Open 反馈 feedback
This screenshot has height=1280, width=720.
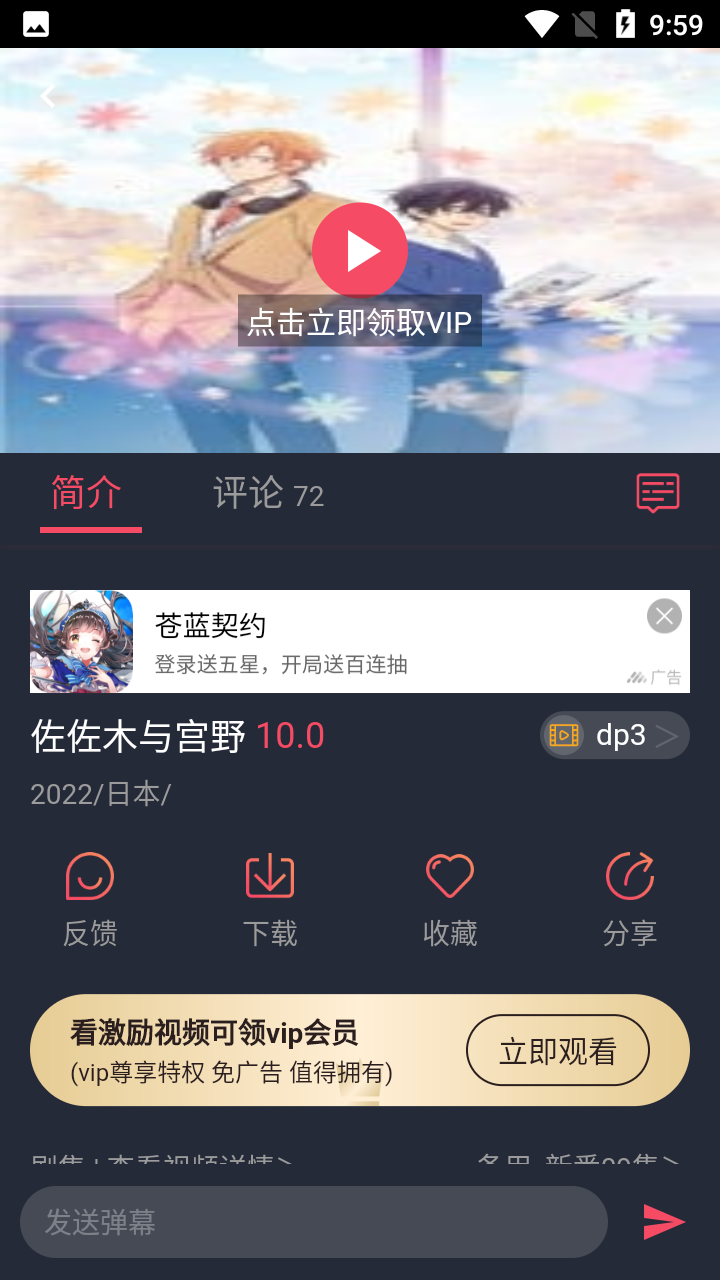(x=90, y=900)
